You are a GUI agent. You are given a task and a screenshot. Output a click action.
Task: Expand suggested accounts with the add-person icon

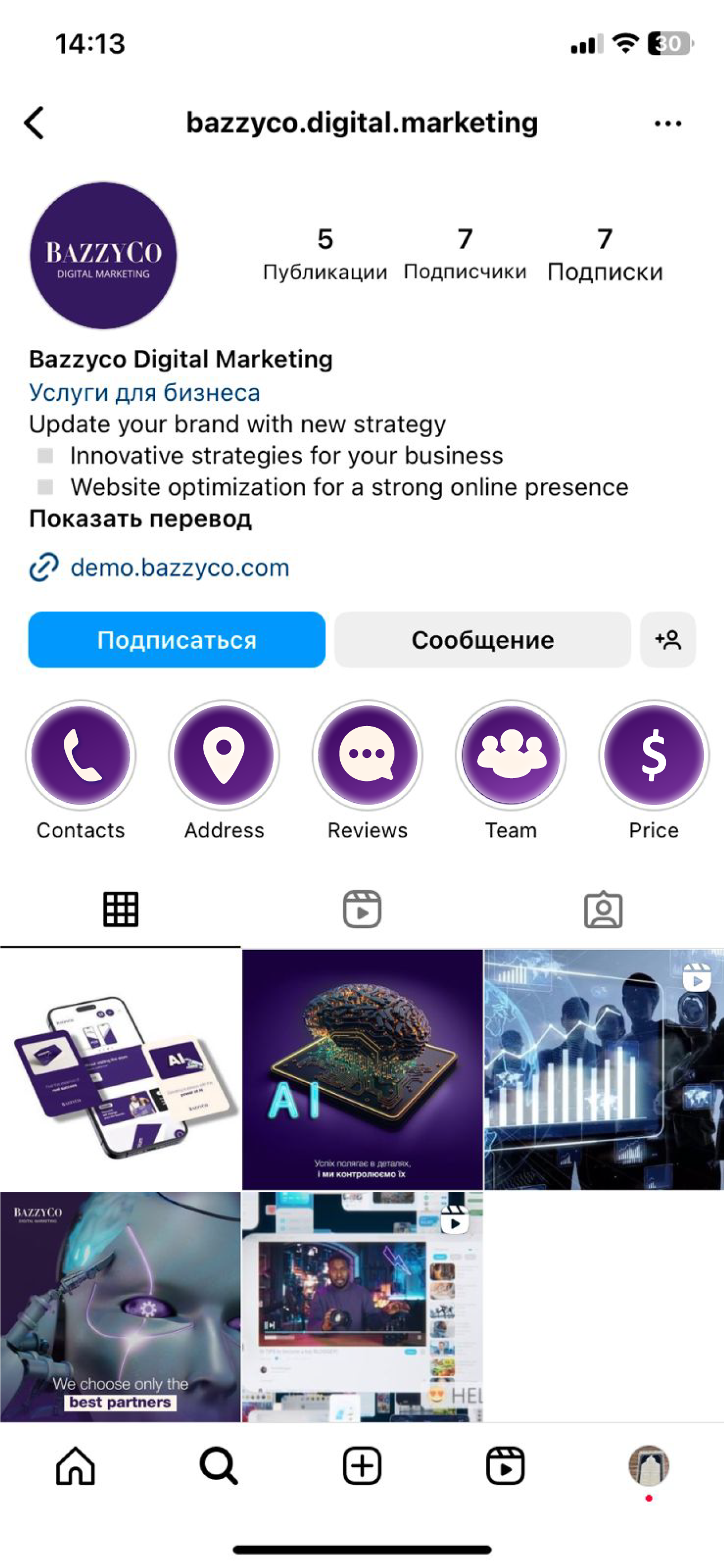pyautogui.click(x=668, y=639)
